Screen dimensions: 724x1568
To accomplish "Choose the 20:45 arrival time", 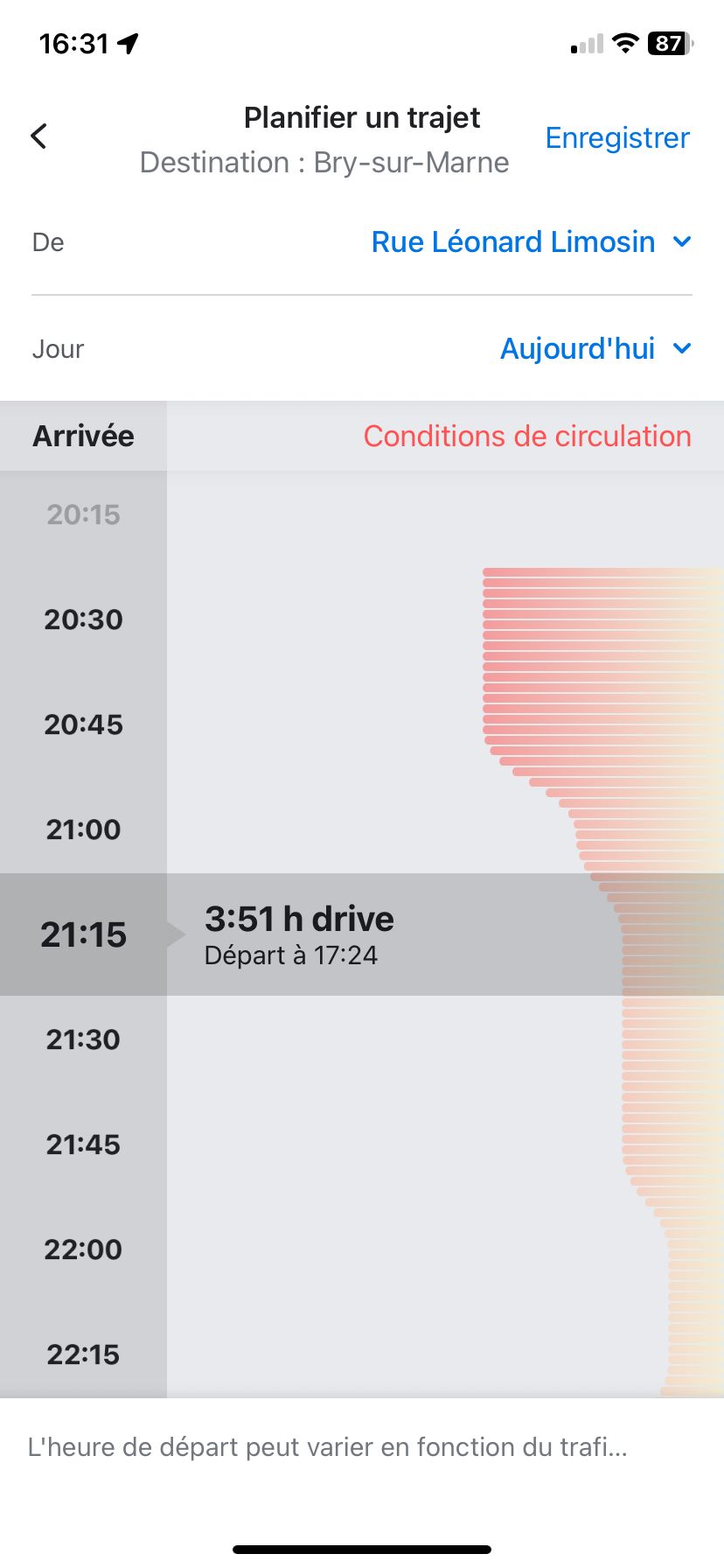I will click(x=84, y=724).
